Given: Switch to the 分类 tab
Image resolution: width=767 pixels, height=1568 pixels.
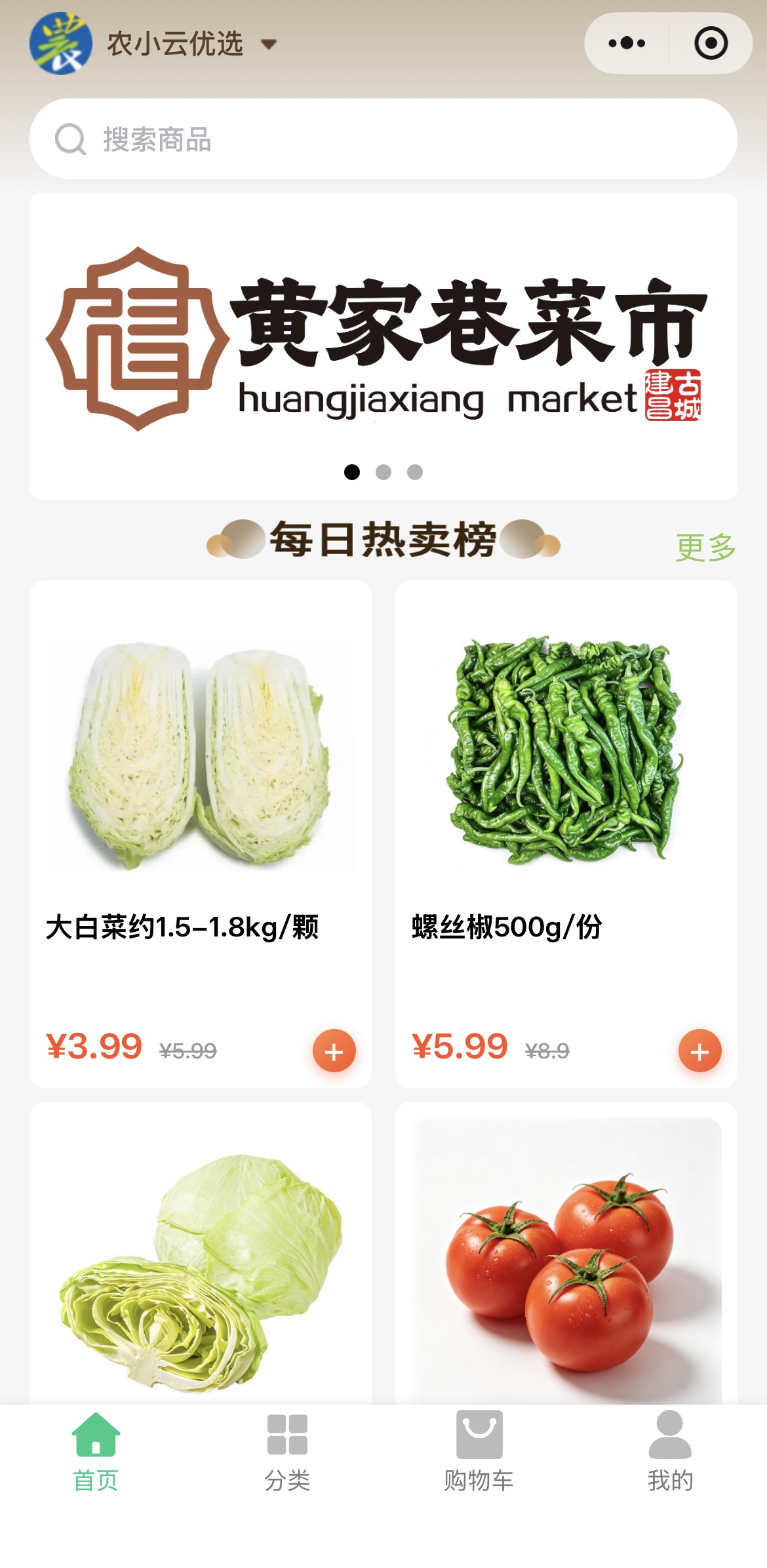Looking at the screenshot, I should pos(287,1452).
